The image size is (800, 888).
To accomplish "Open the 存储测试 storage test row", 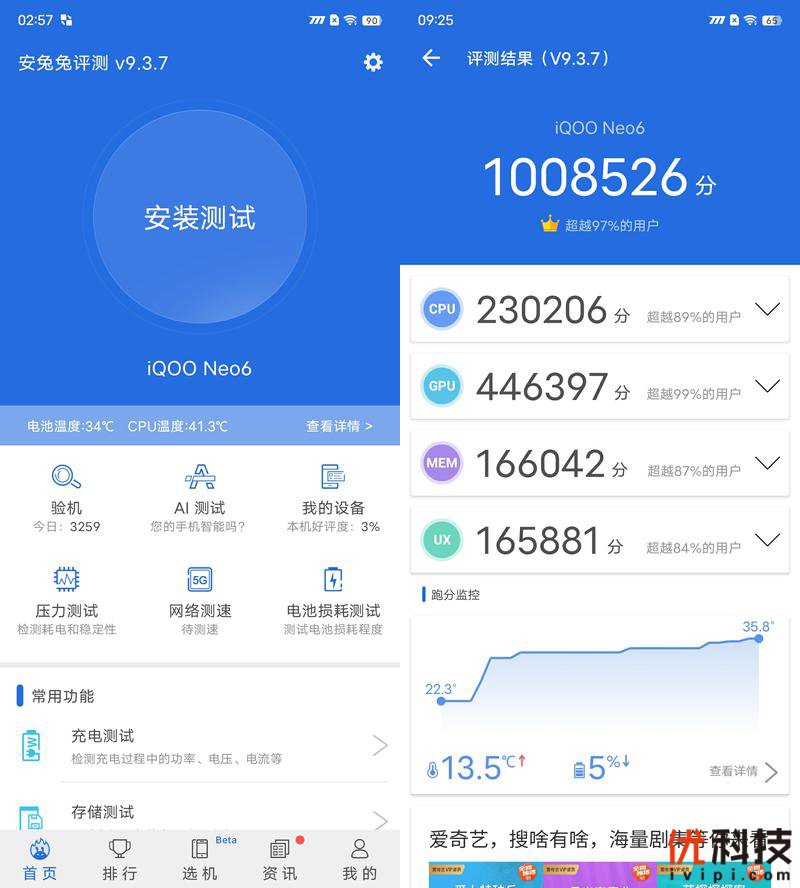I will click(200, 815).
